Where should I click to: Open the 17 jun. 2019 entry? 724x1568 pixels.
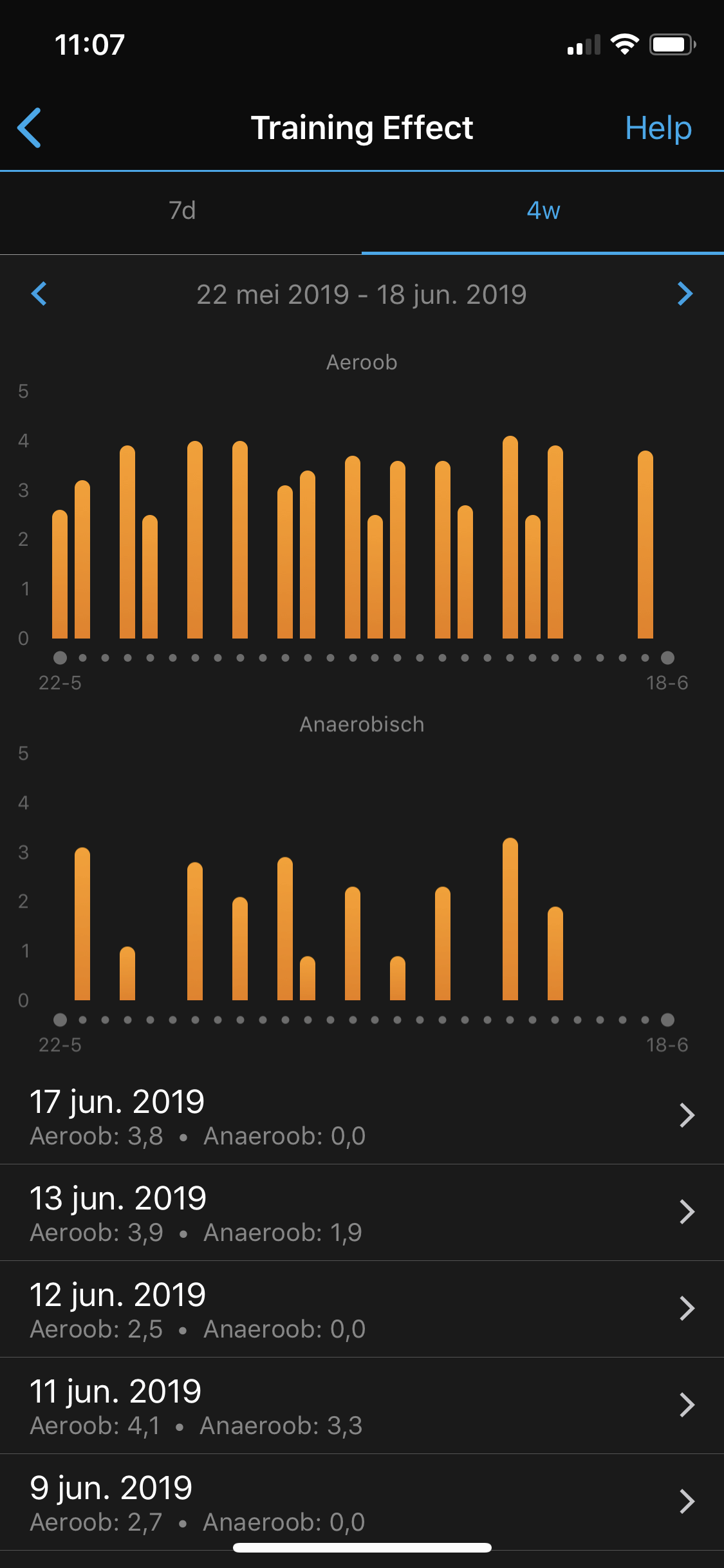tap(362, 1116)
